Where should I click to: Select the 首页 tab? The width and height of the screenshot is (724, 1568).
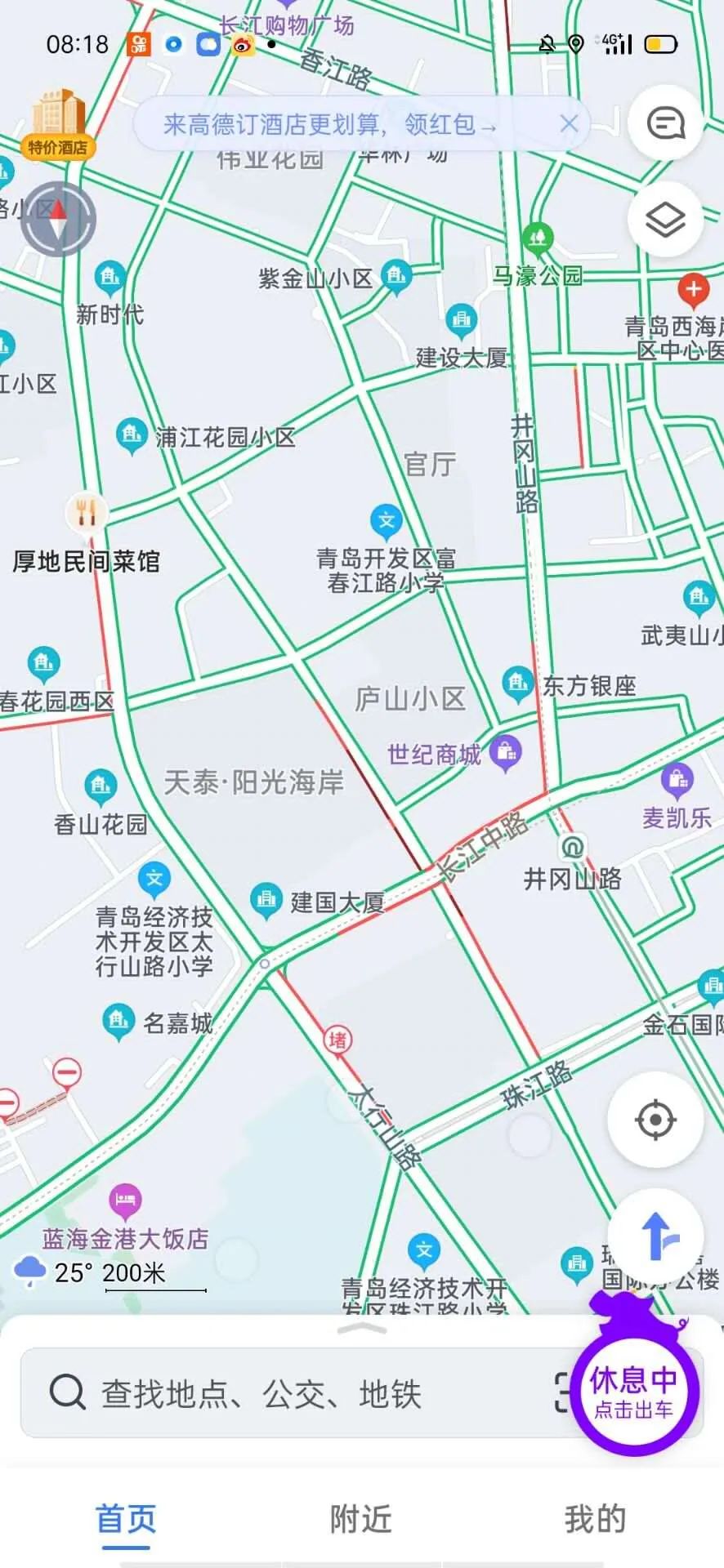coord(126,1520)
